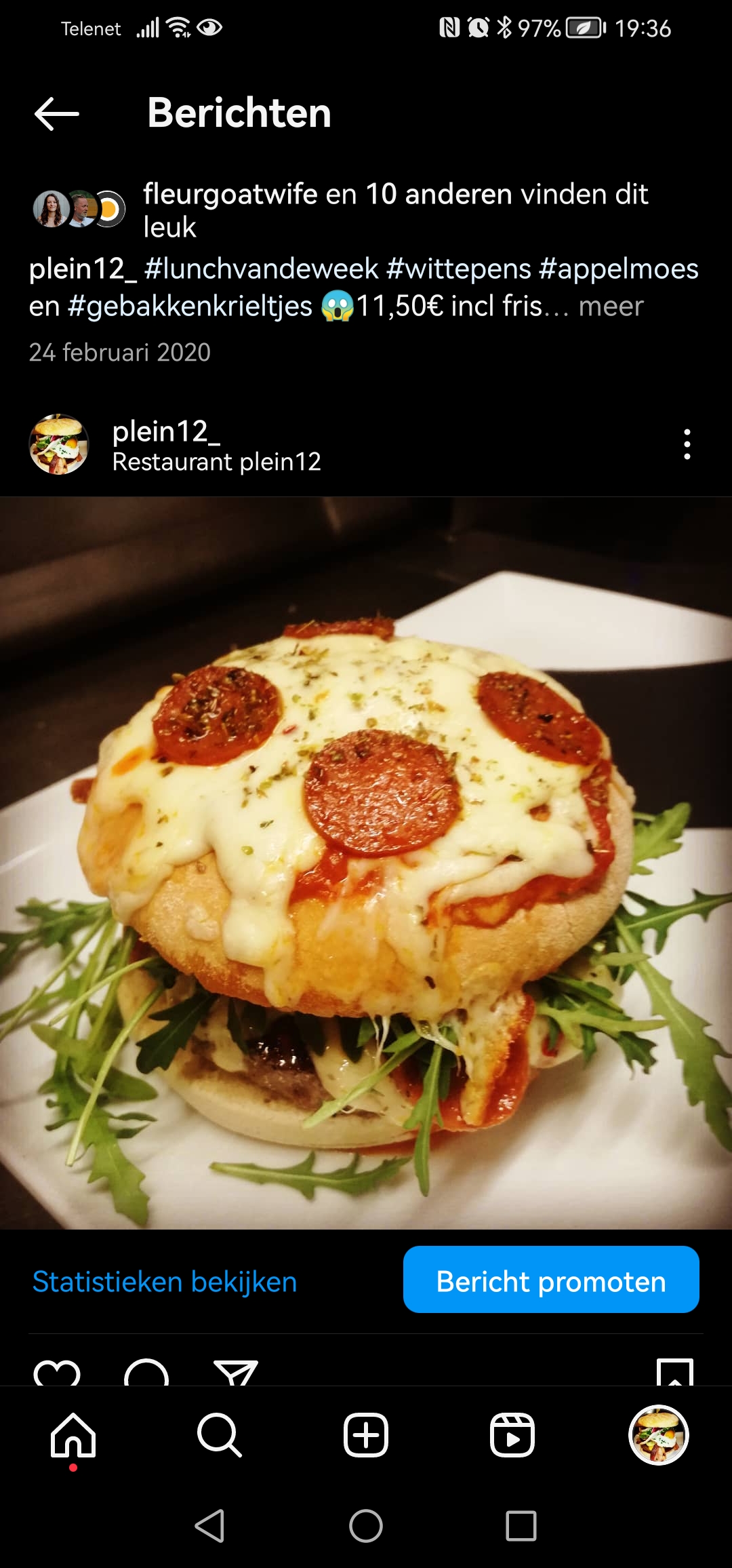This screenshot has height=1568, width=732.
Task: Expand caption with 'meer'
Action: [x=611, y=306]
